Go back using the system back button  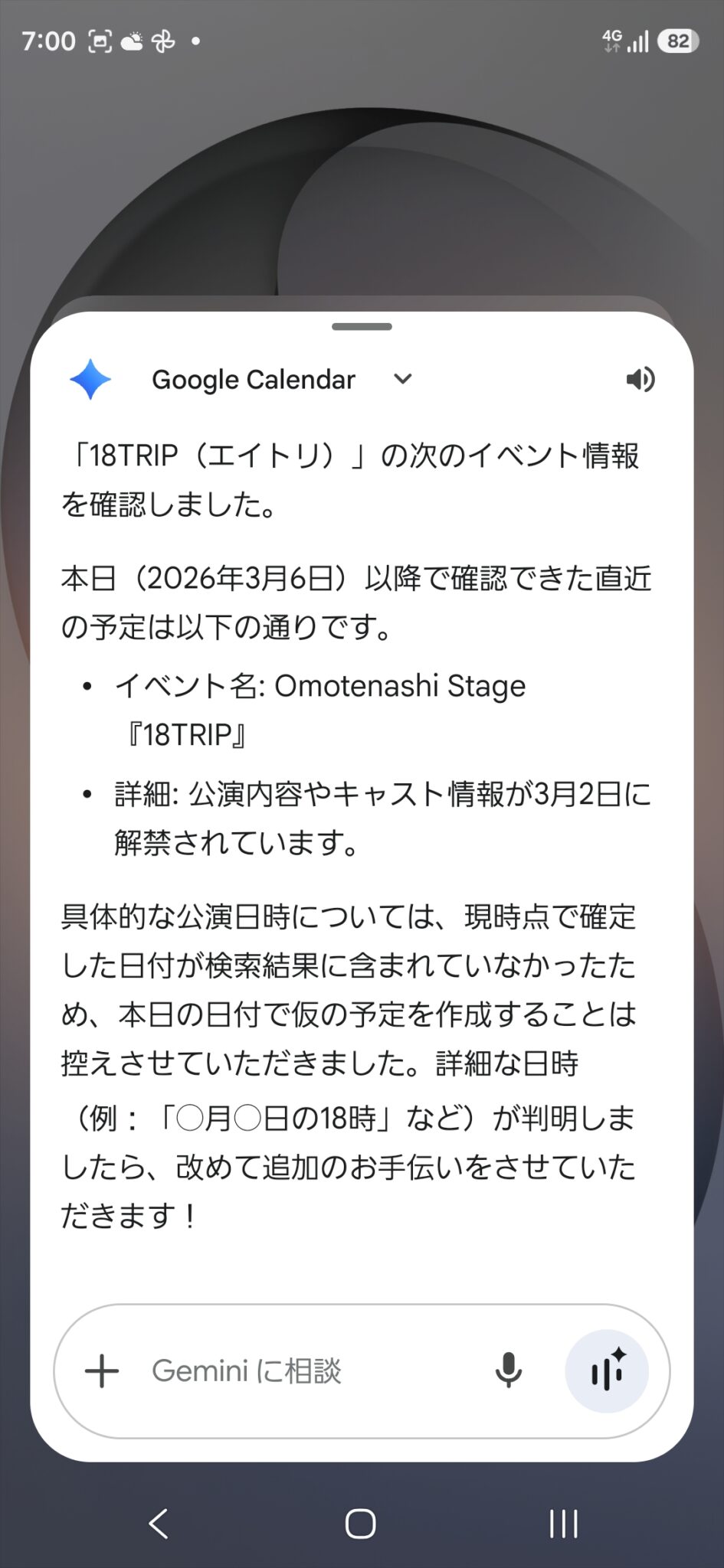pos(159,1524)
